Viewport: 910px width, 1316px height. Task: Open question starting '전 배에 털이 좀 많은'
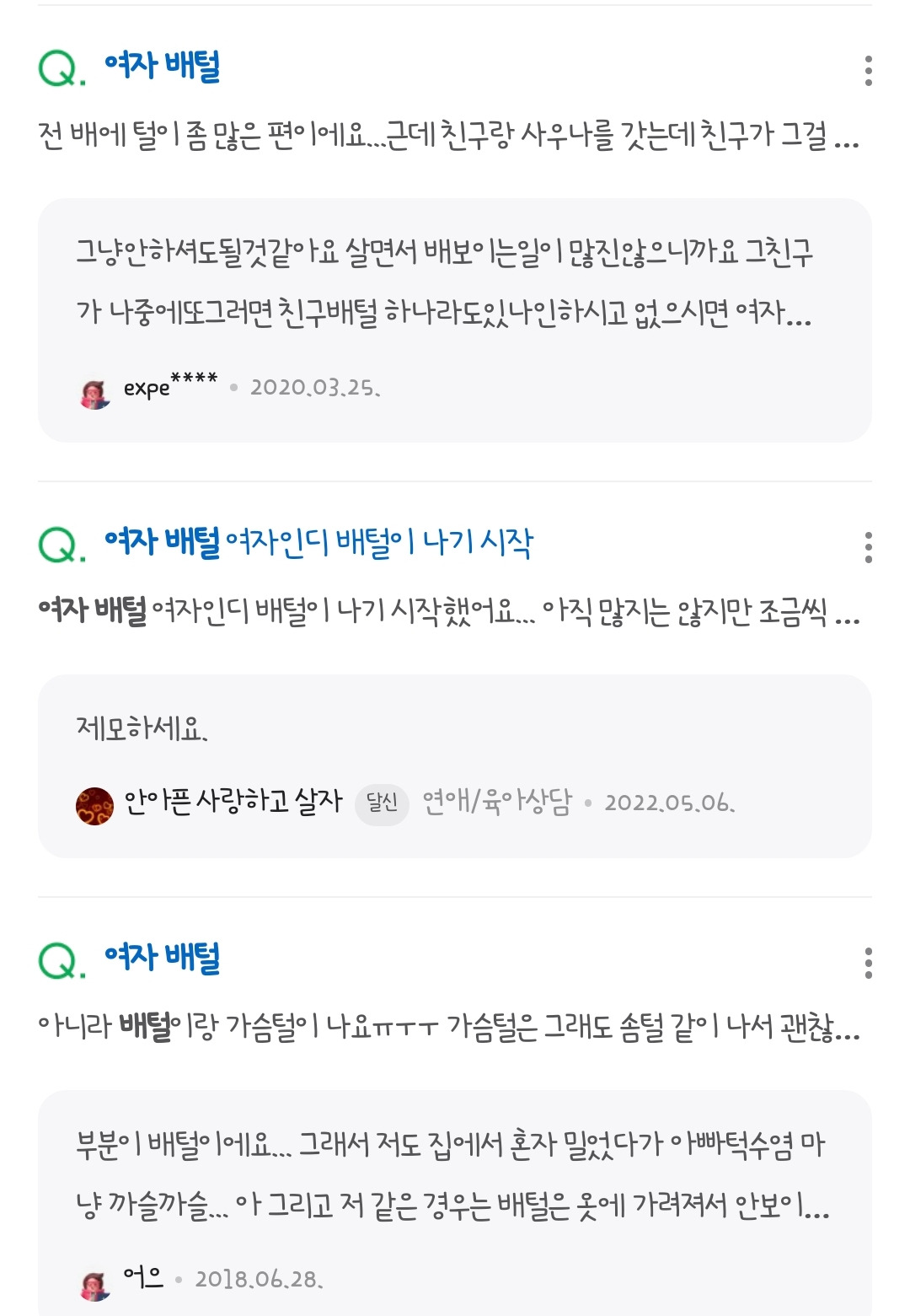[447, 137]
